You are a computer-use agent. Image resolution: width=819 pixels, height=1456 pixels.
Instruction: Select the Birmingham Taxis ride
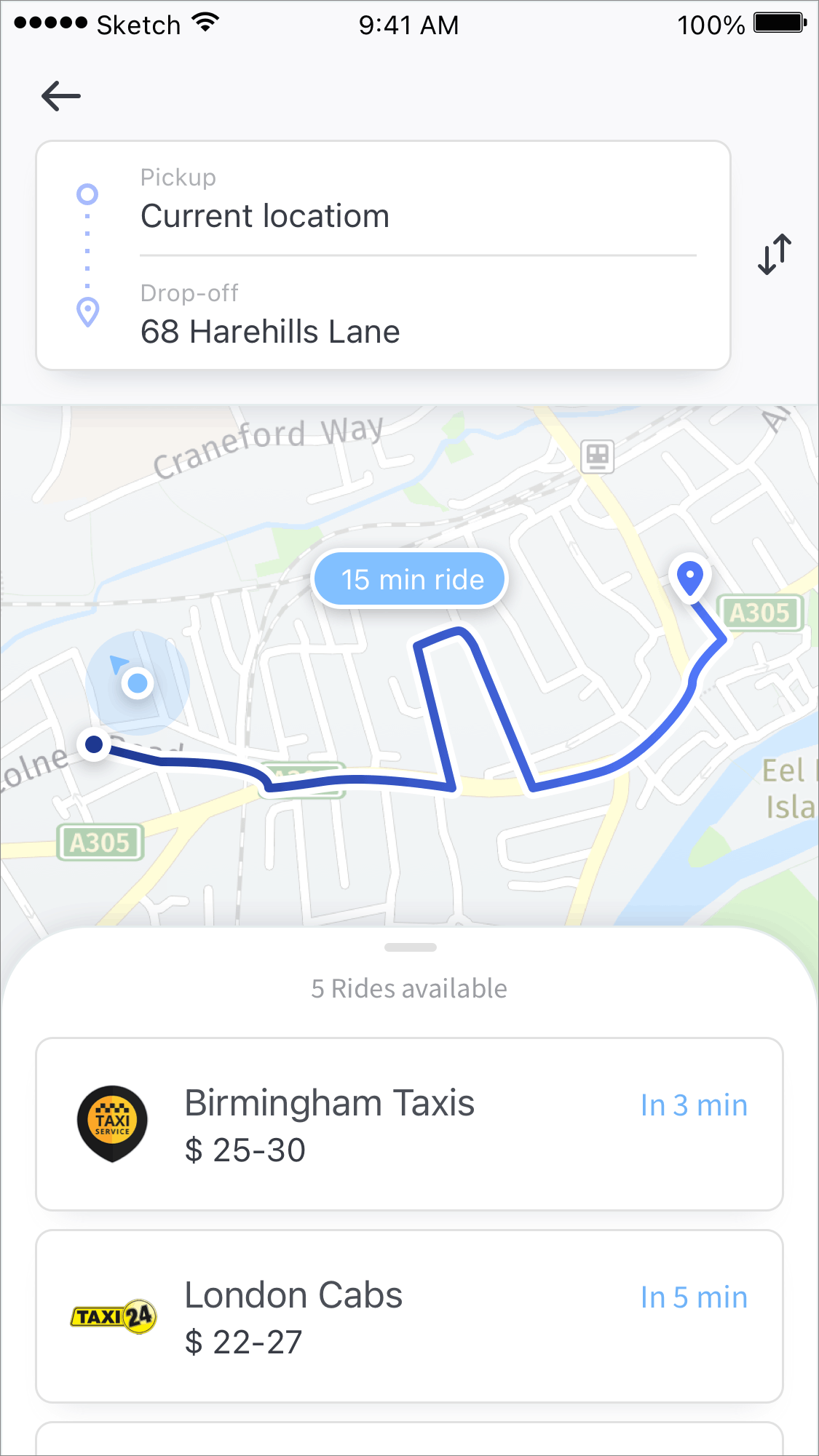point(409,1124)
